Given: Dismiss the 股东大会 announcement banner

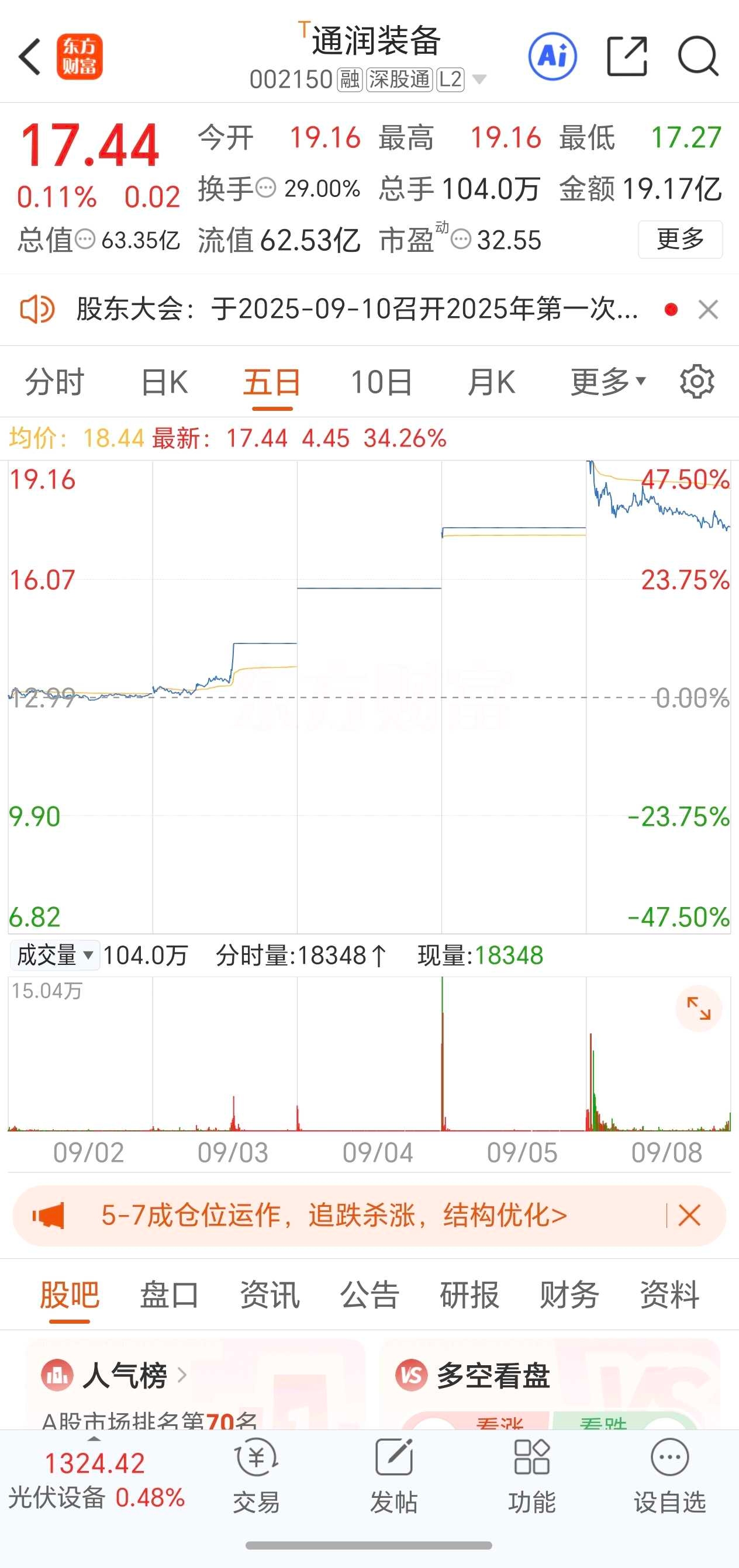Looking at the screenshot, I should 709,309.
